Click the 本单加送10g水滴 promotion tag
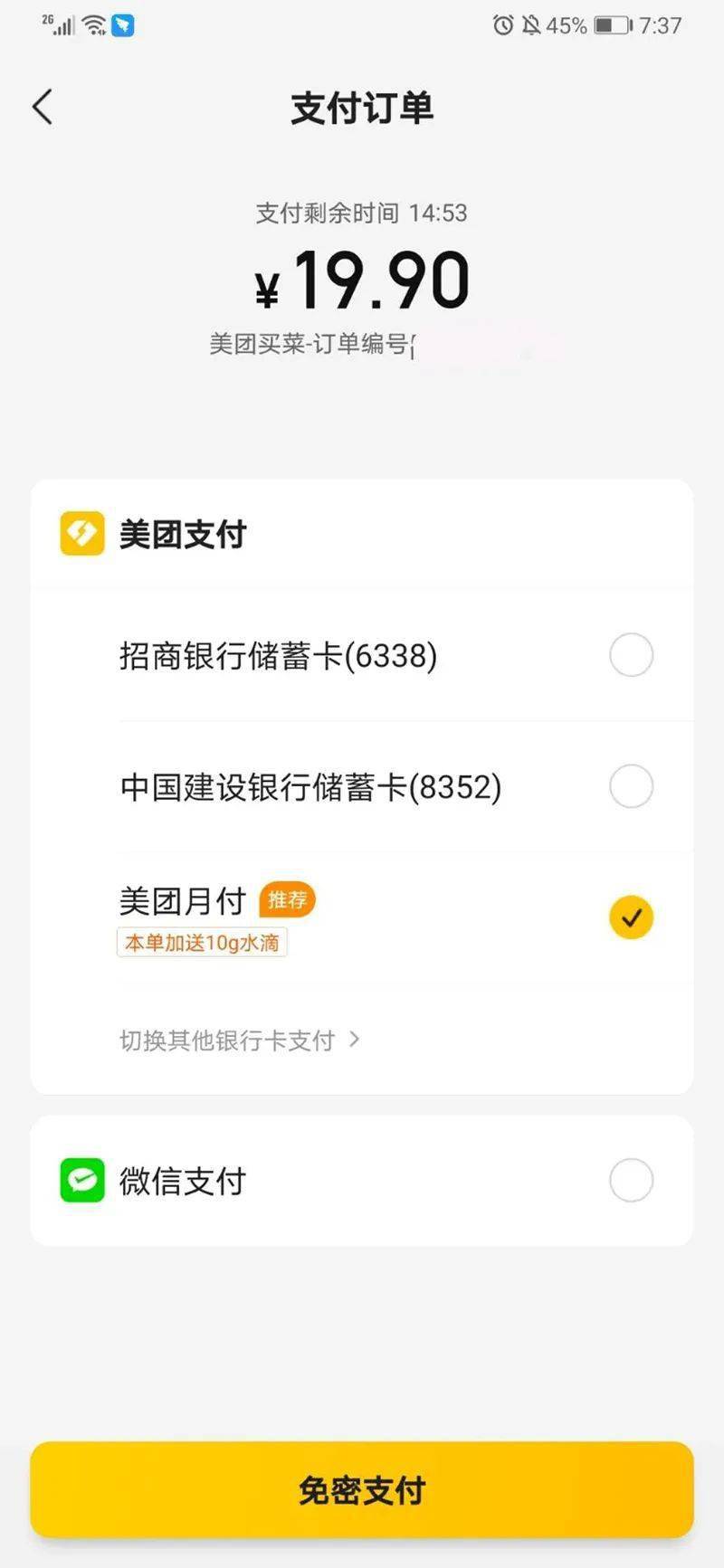724x1568 pixels. pos(202,943)
